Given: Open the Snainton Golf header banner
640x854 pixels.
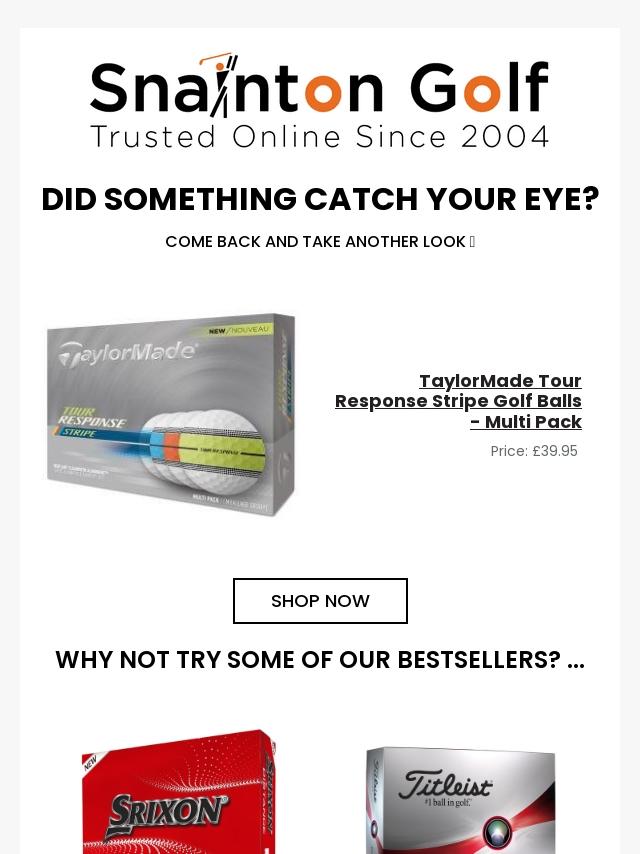Looking at the screenshot, I should pos(320,101).
